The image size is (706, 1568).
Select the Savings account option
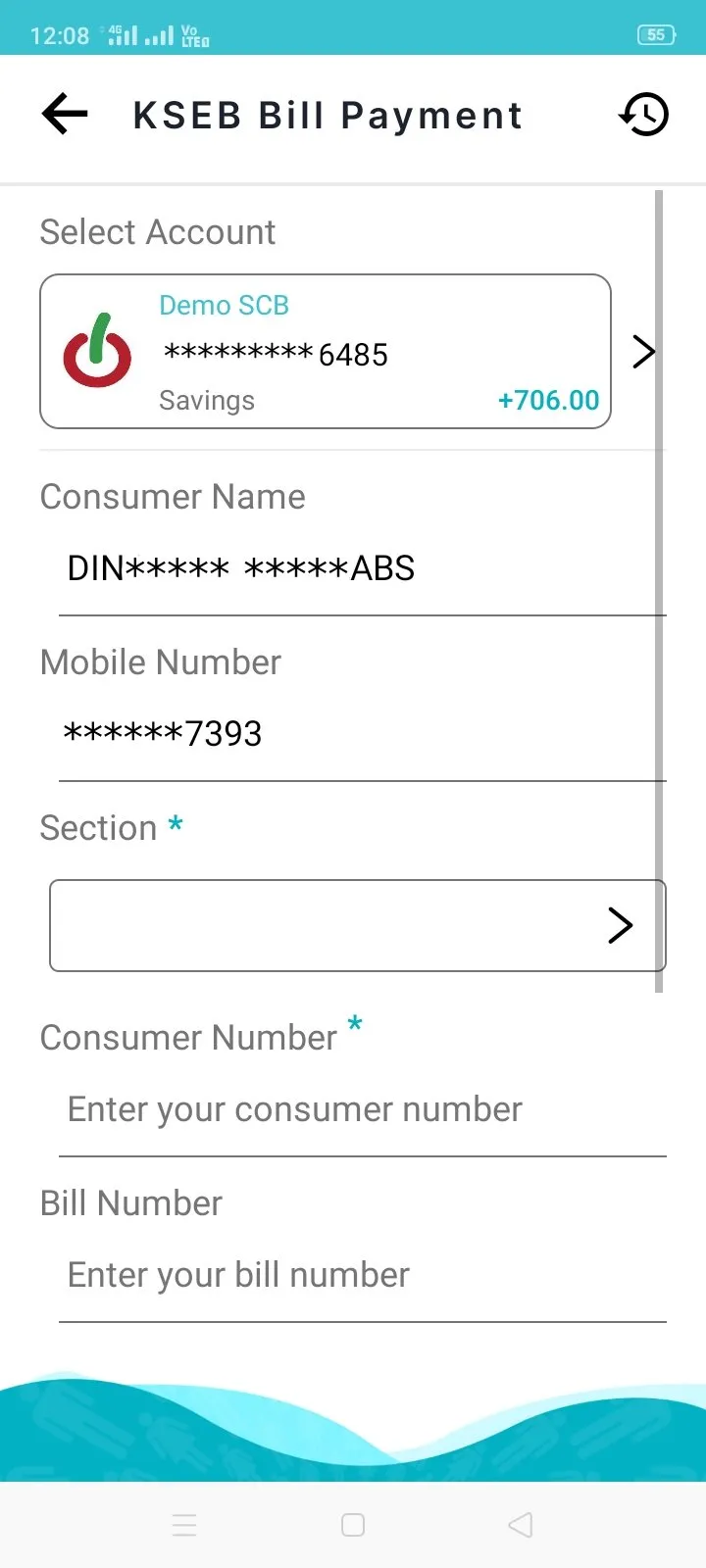[206, 400]
